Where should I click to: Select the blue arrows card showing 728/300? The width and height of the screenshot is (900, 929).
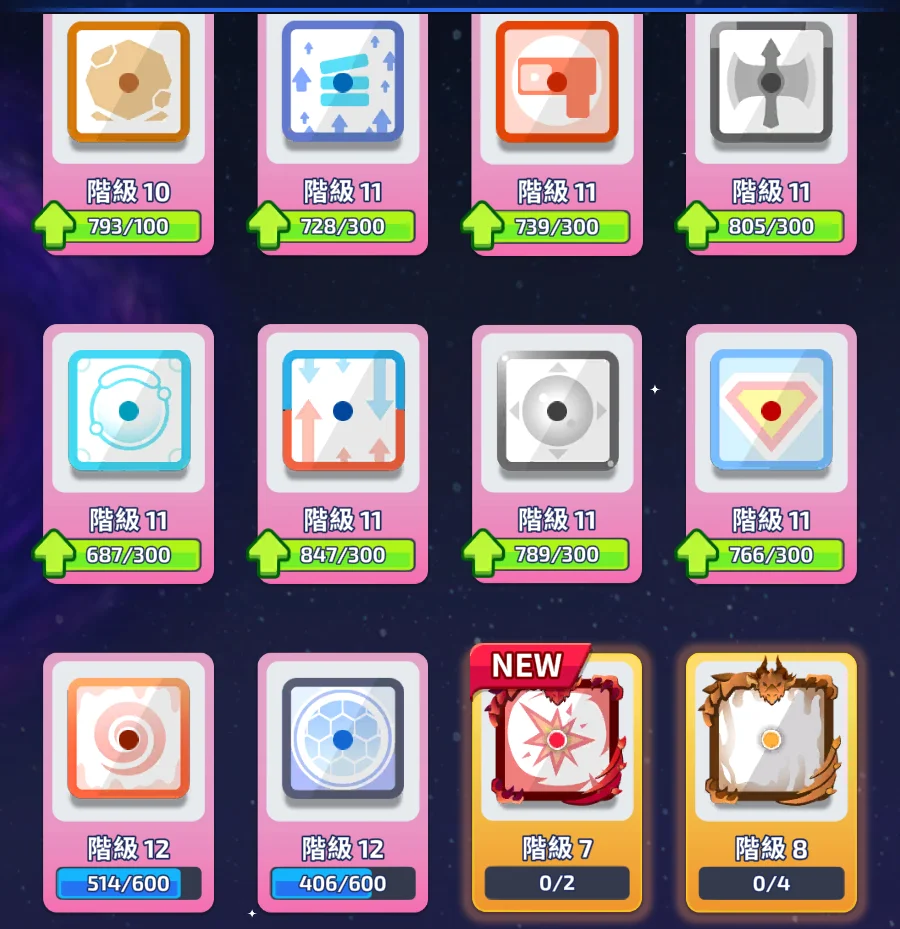(x=342, y=85)
